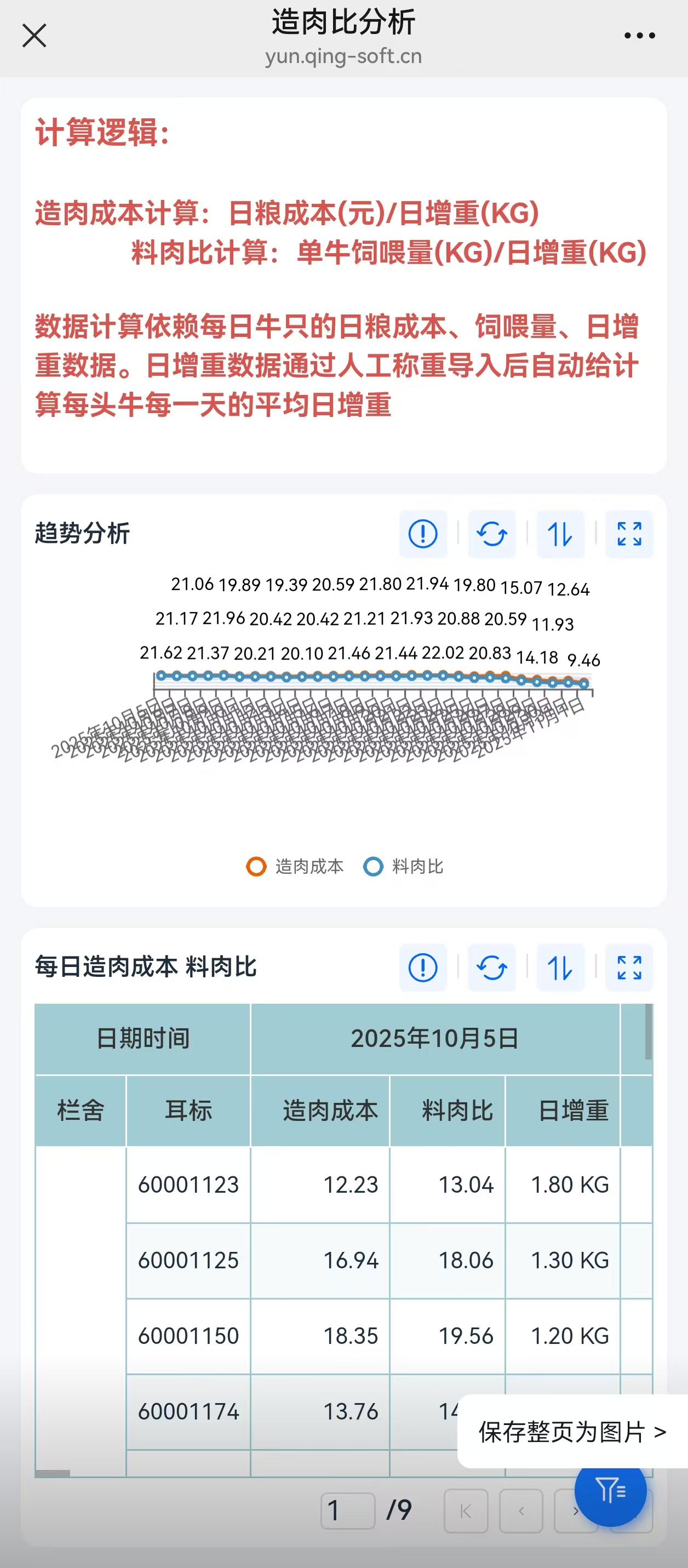Refresh the 每日造肉成本 料肉比 table
Screen dimensions: 688x1568
tap(491, 968)
